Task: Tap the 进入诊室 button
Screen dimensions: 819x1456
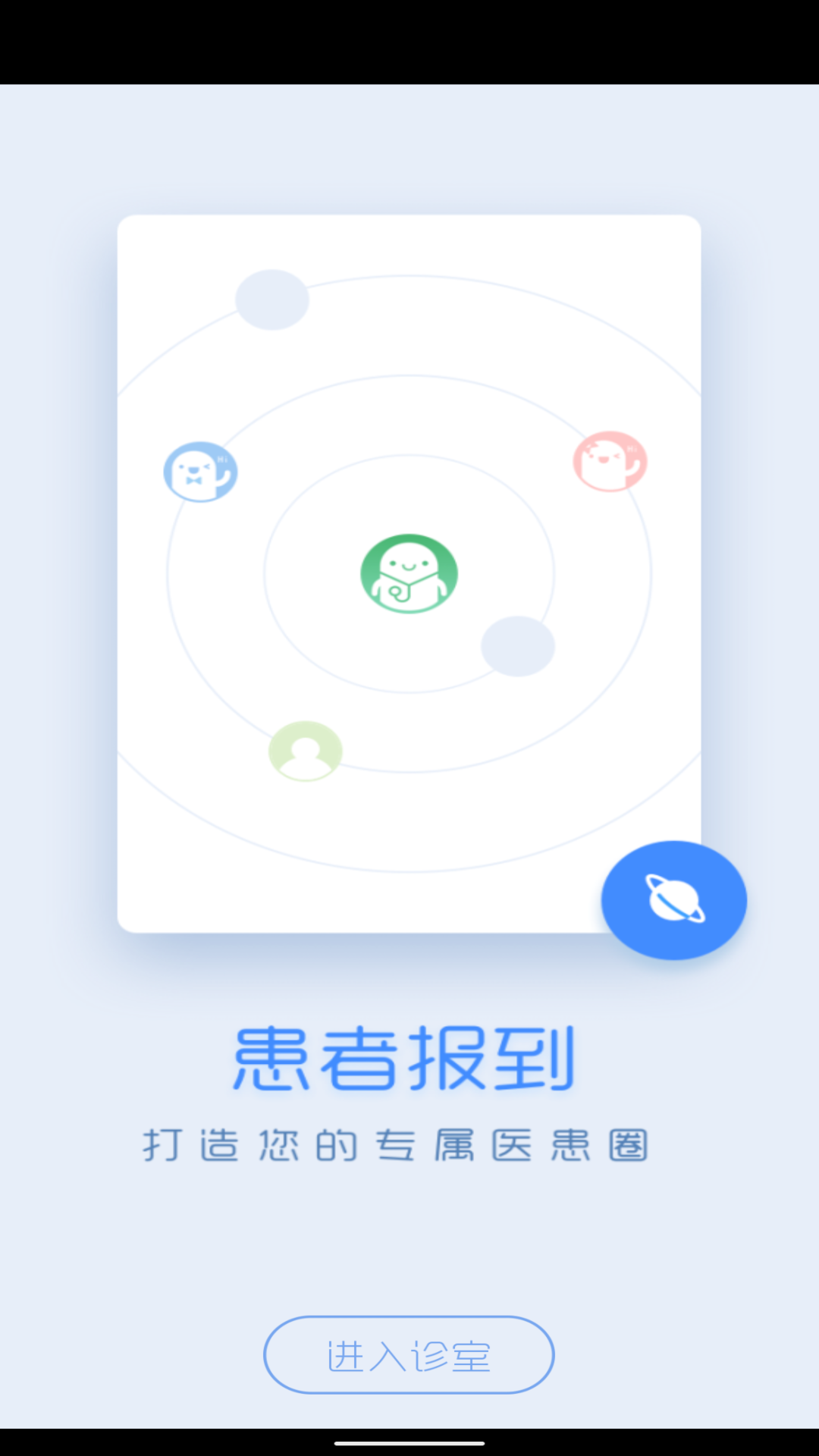Action: (409, 1355)
